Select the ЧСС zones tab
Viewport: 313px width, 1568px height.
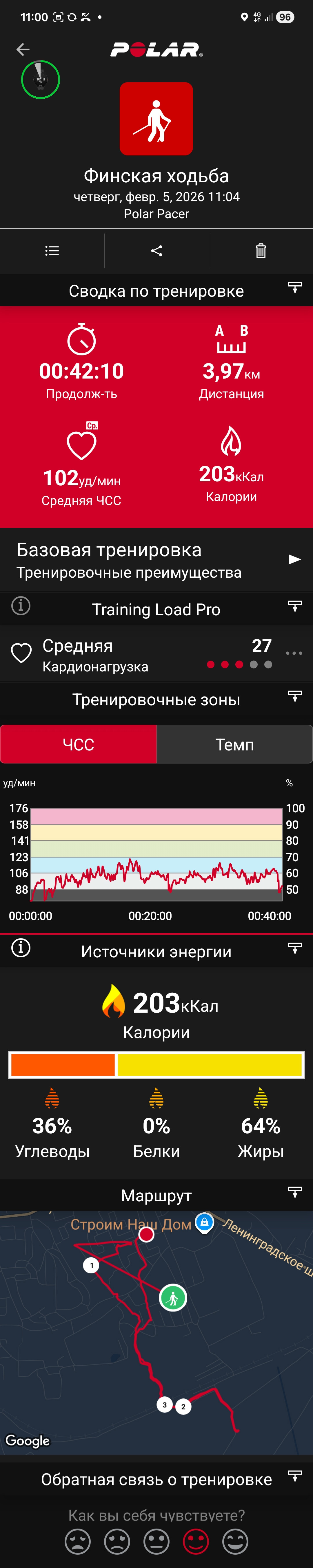[79, 744]
